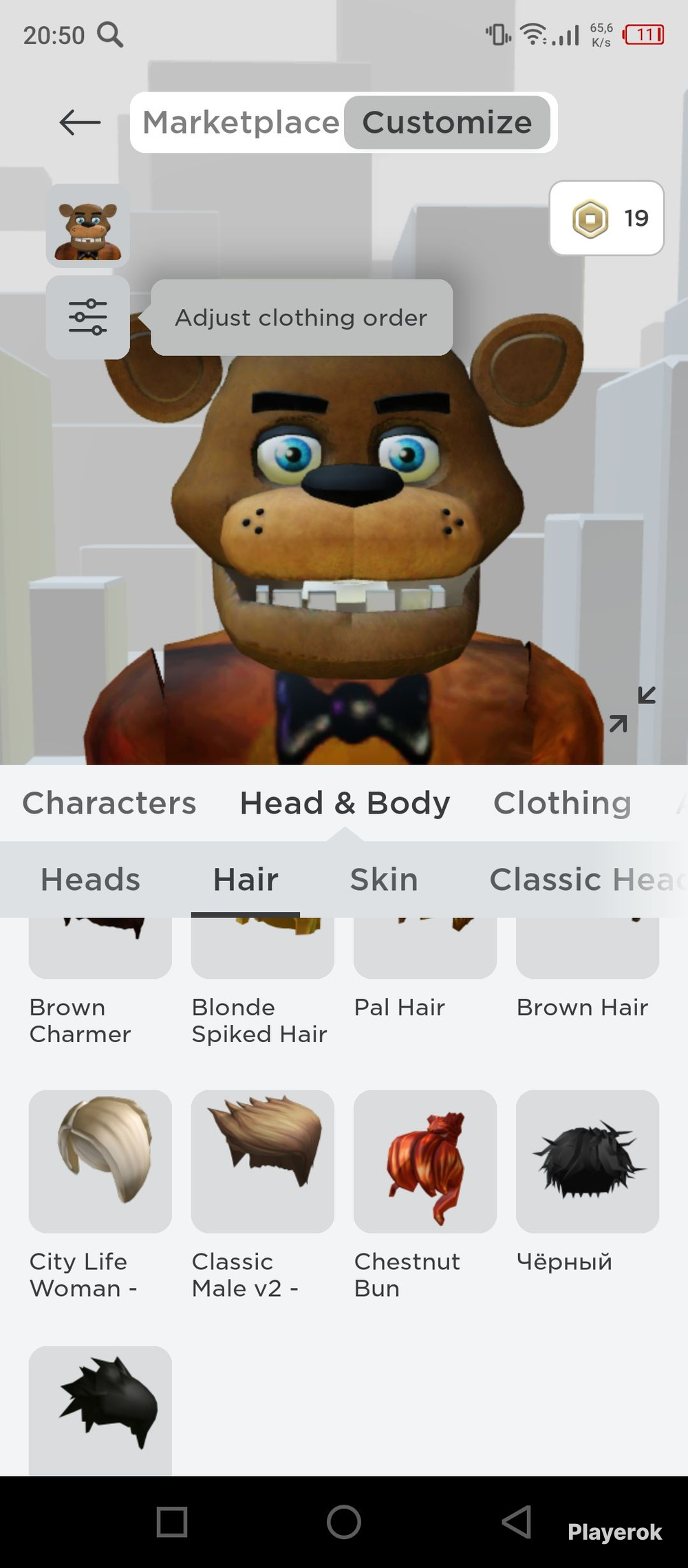Select the Skin subcategory
This screenshot has width=688, height=1568.
(384, 879)
